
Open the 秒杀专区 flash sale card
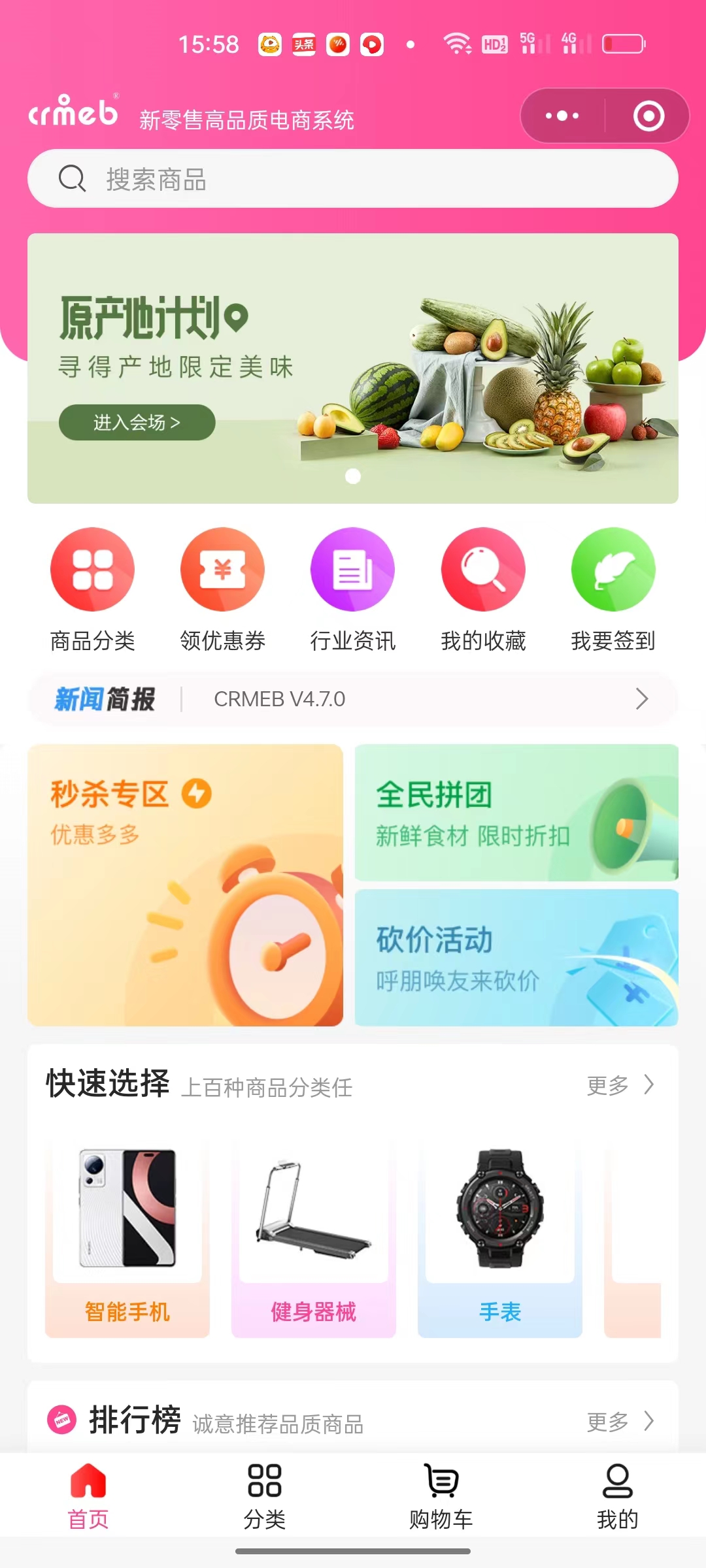[185, 885]
